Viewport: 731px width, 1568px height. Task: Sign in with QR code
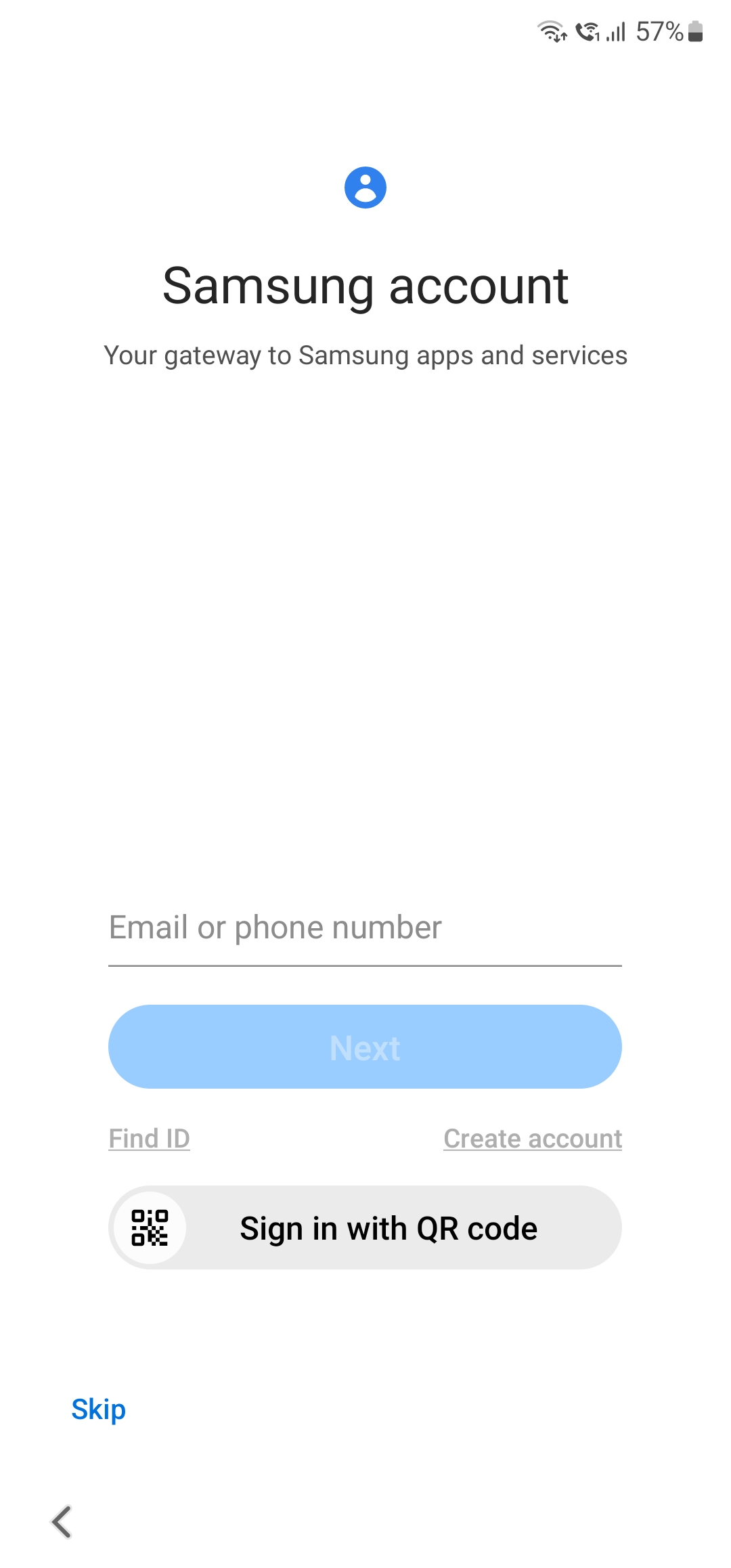365,1227
